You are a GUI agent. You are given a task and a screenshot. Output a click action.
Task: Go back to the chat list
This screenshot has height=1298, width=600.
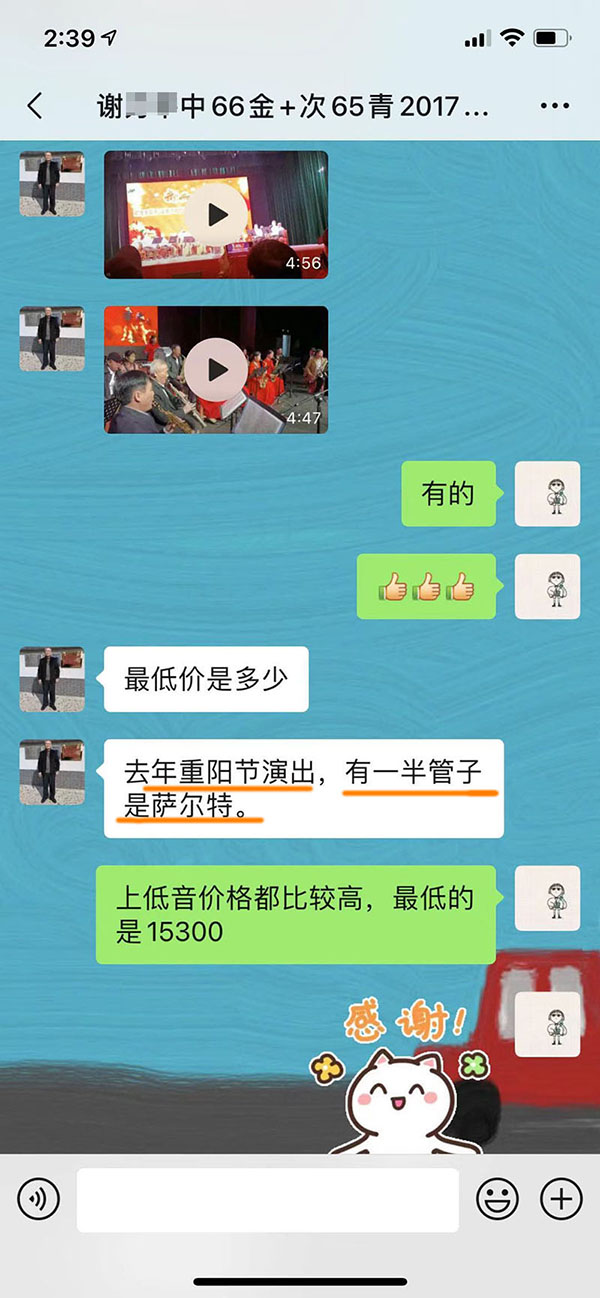tap(36, 106)
